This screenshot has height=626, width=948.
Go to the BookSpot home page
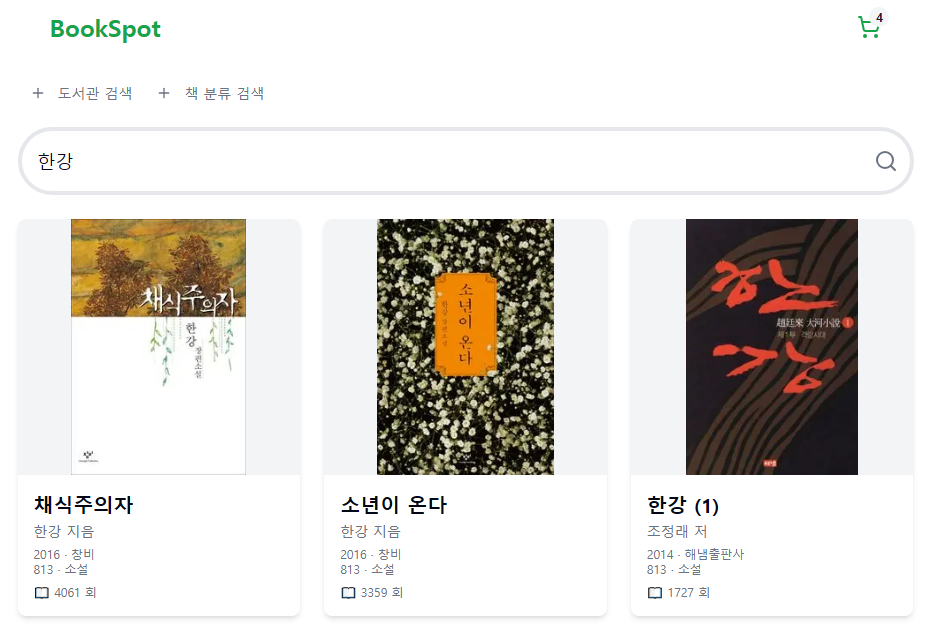105,30
